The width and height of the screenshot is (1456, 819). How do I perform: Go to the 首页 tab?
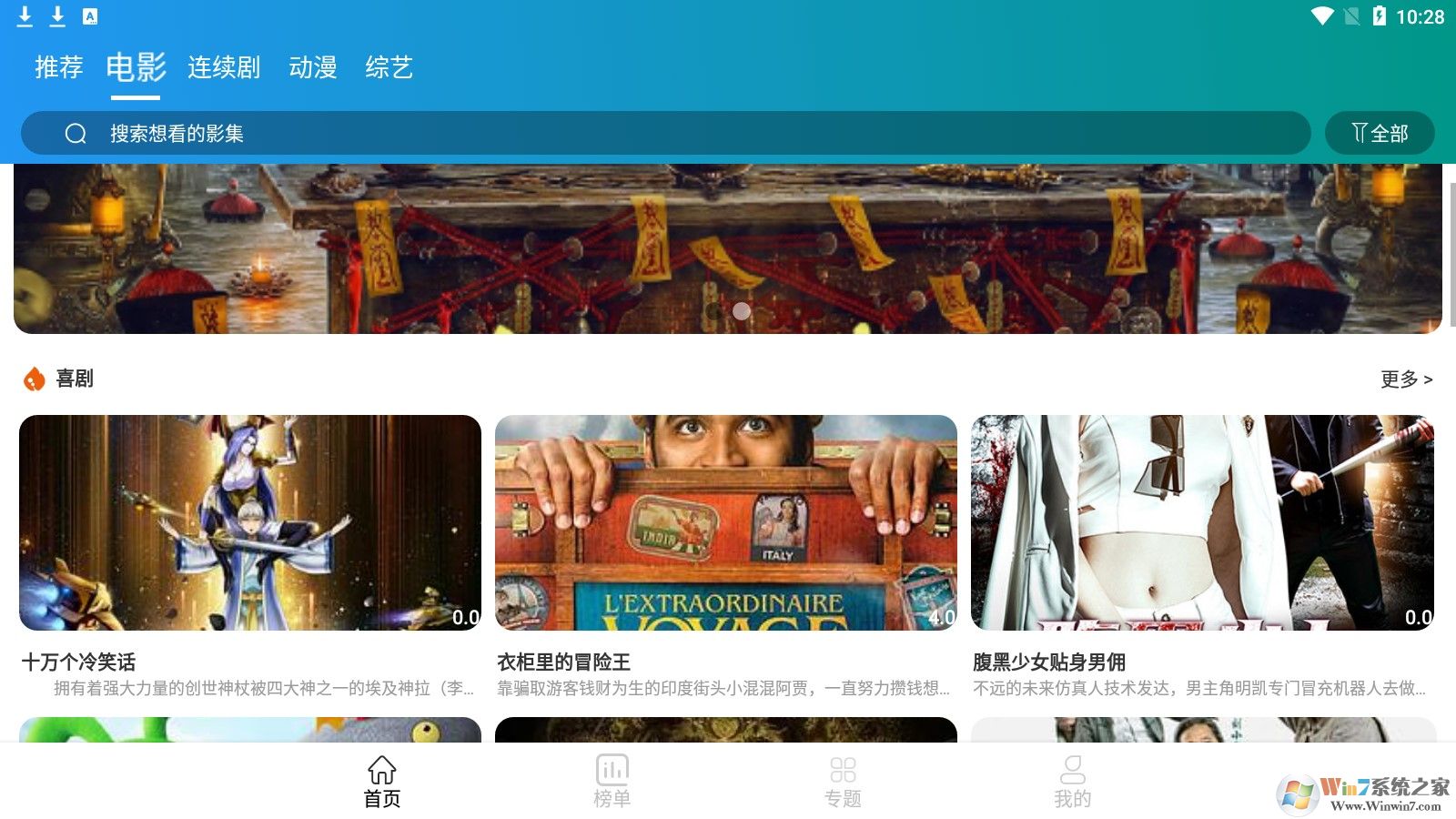(x=382, y=782)
